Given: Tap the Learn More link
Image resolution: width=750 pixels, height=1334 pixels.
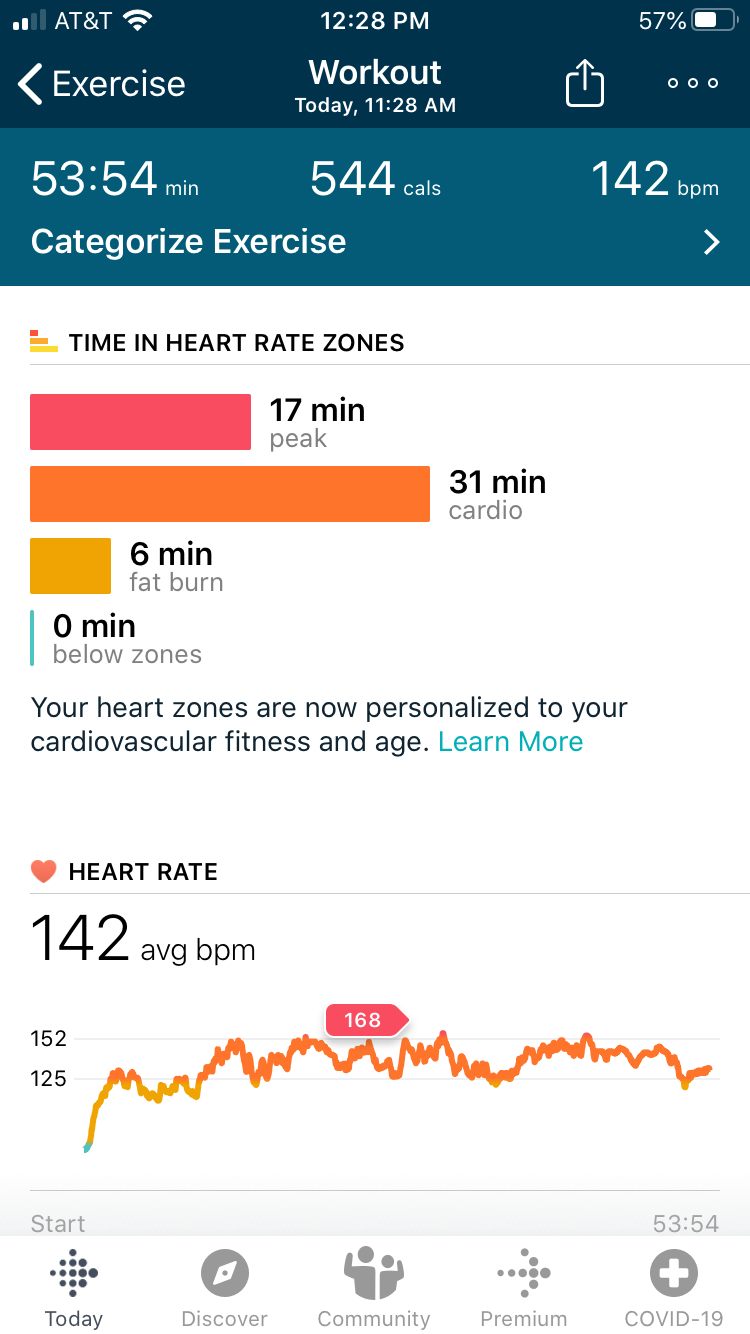Looking at the screenshot, I should pyautogui.click(x=510, y=742).
